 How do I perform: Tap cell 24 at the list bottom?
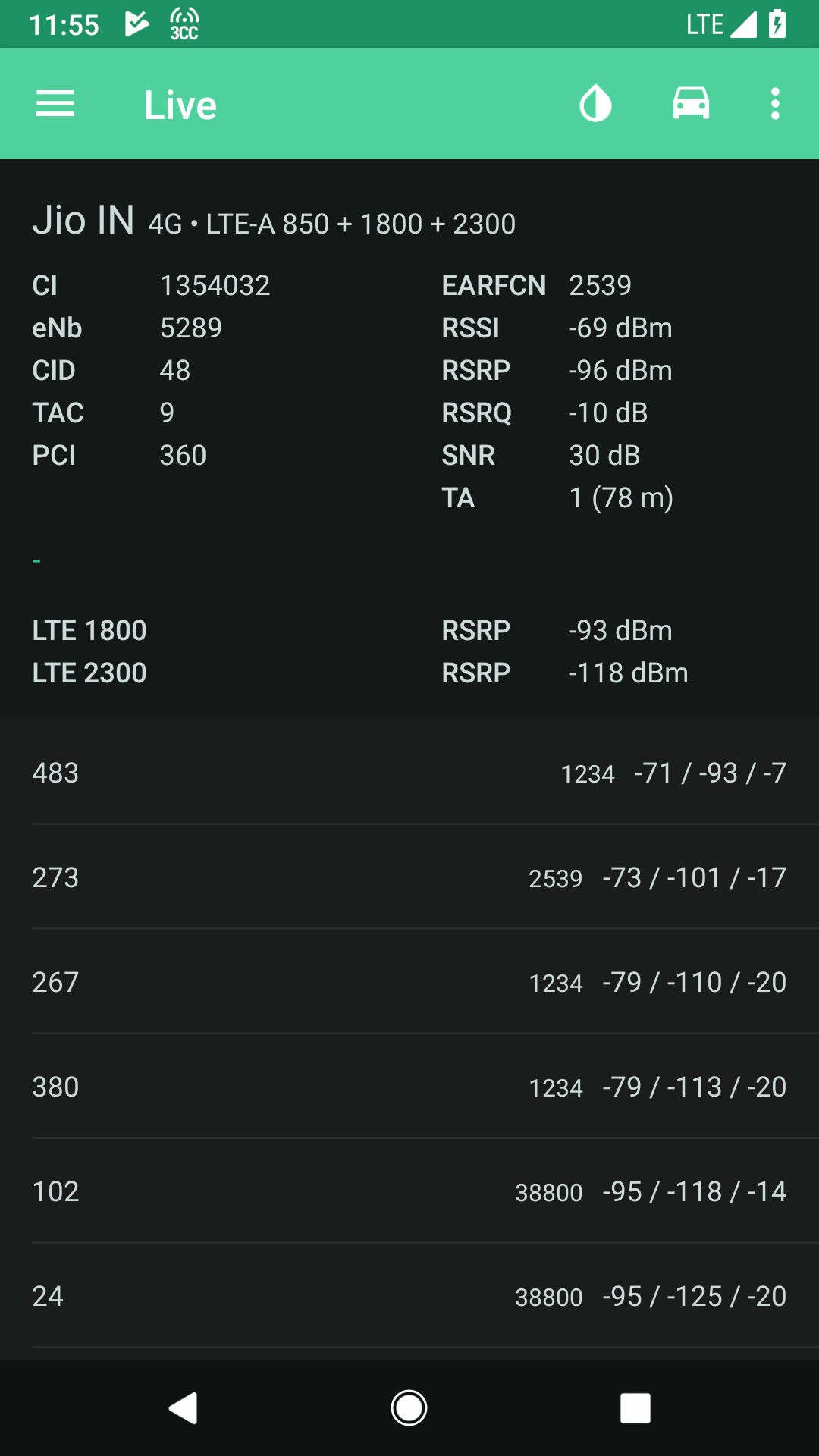409,1297
